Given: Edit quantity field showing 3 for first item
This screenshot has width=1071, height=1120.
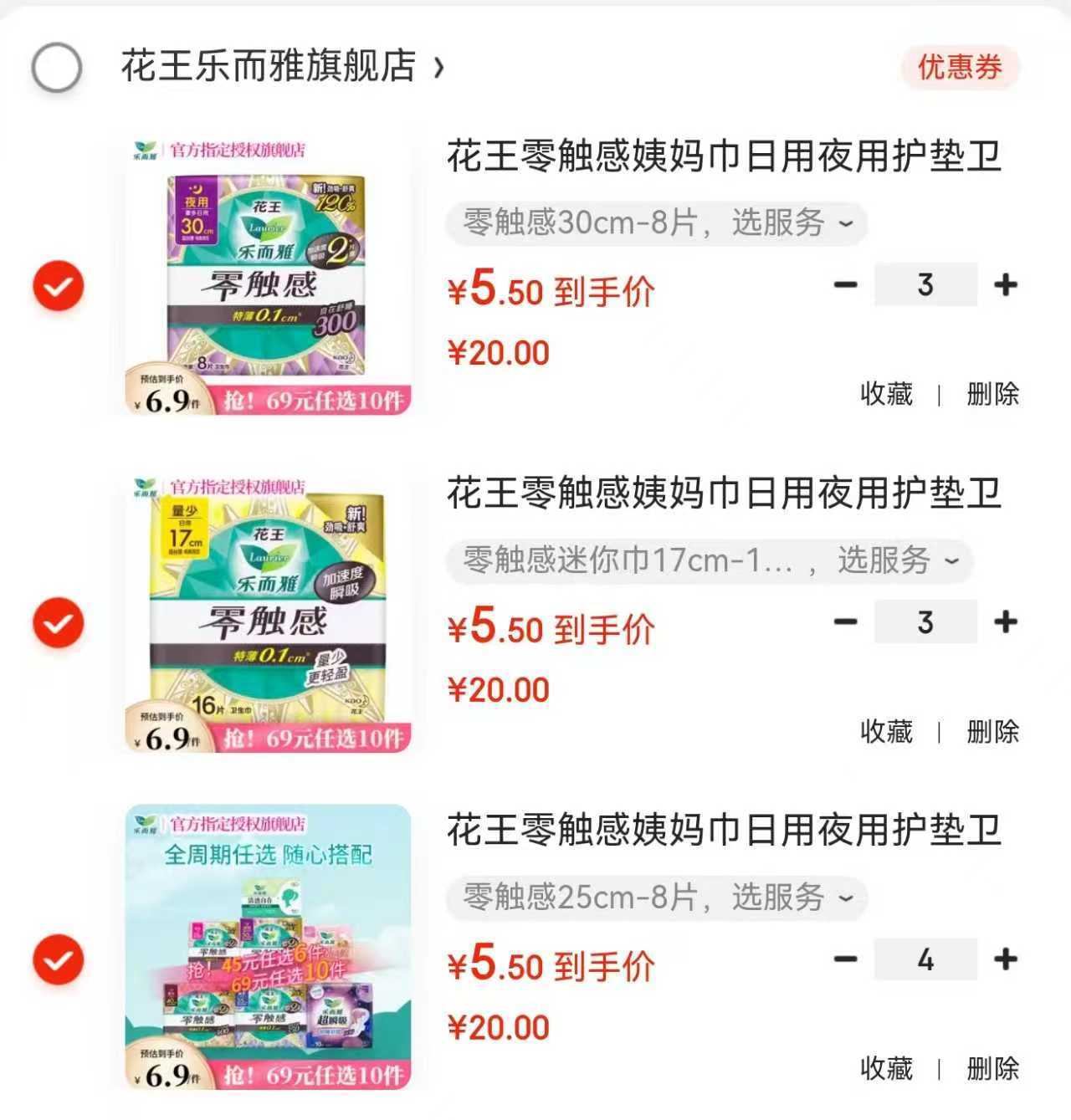Looking at the screenshot, I should (923, 284).
